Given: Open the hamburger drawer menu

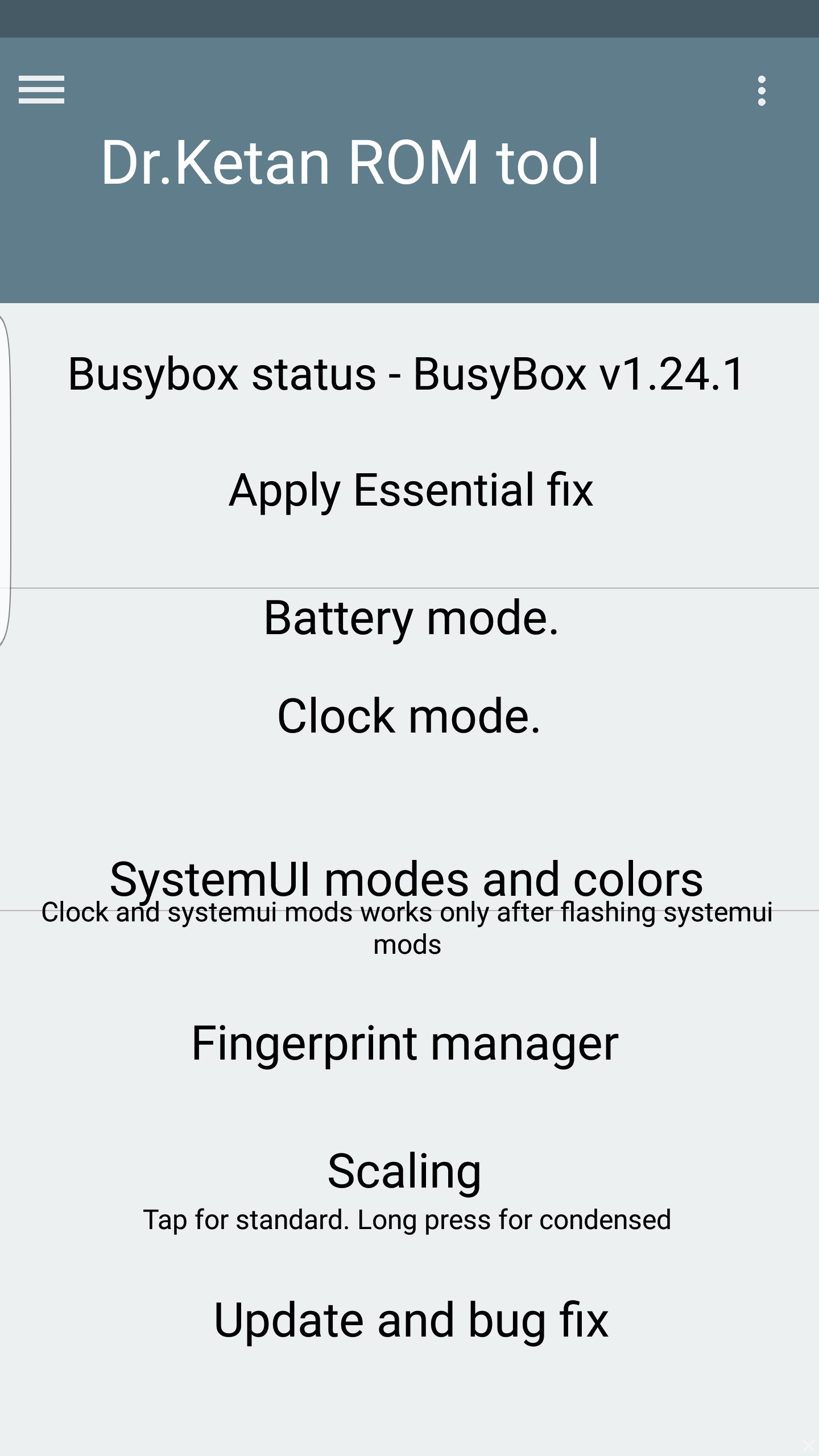Looking at the screenshot, I should click(42, 90).
